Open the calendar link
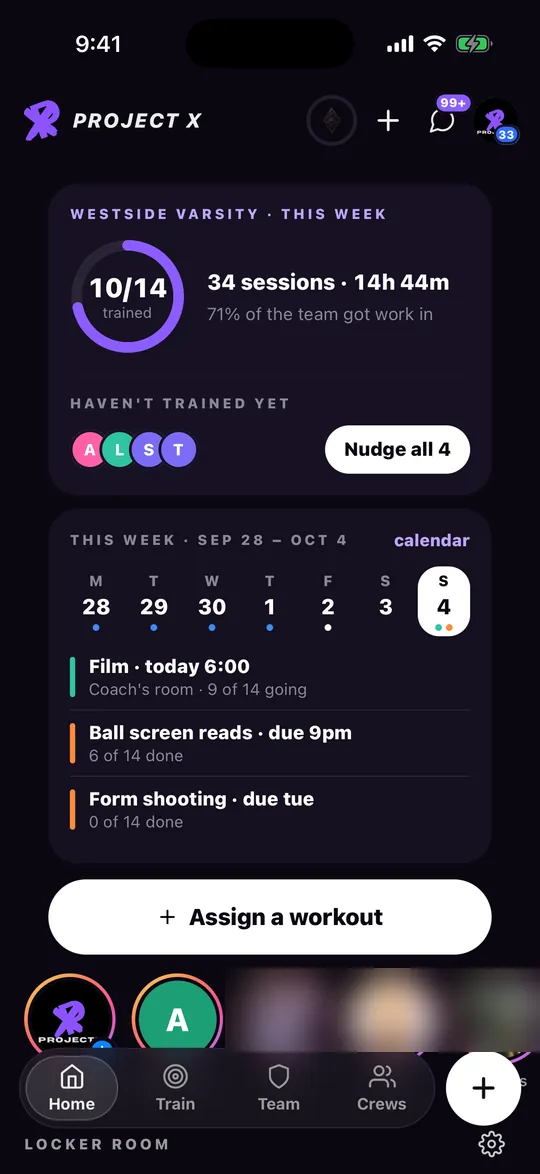Screen dimensions: 540x1174 (x=432, y=541)
